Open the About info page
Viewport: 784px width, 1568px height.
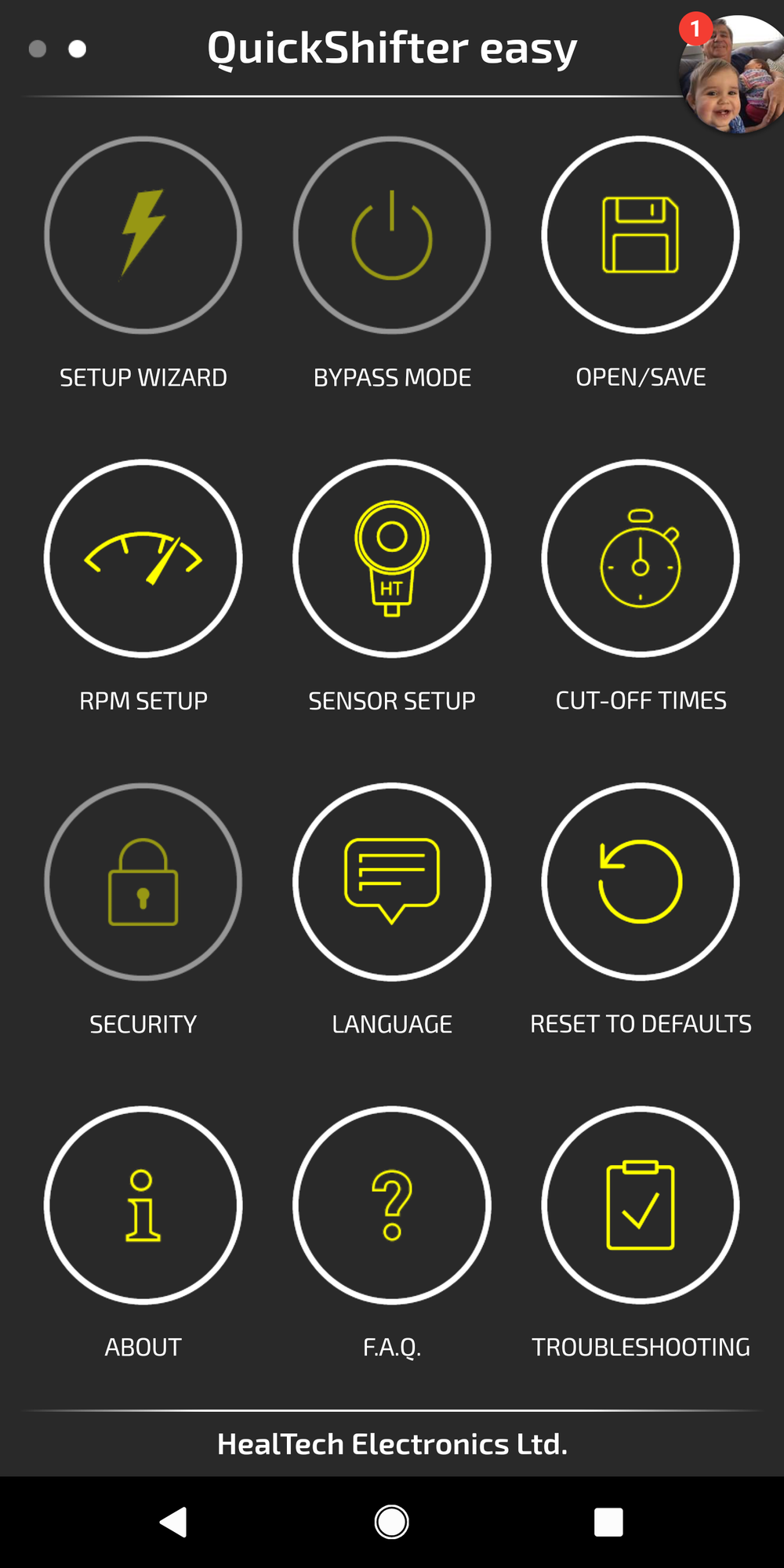point(143,1205)
